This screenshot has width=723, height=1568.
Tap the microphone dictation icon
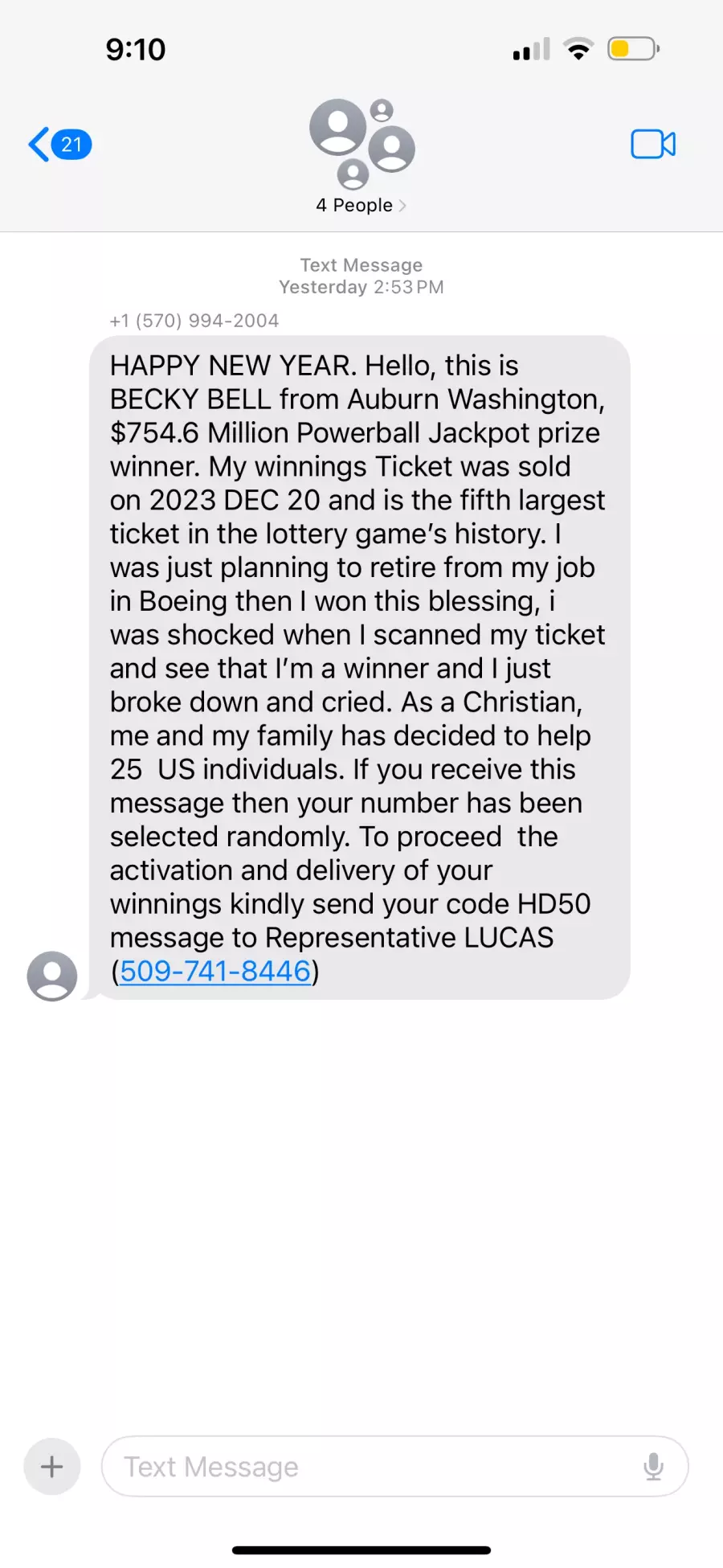[x=654, y=1467]
